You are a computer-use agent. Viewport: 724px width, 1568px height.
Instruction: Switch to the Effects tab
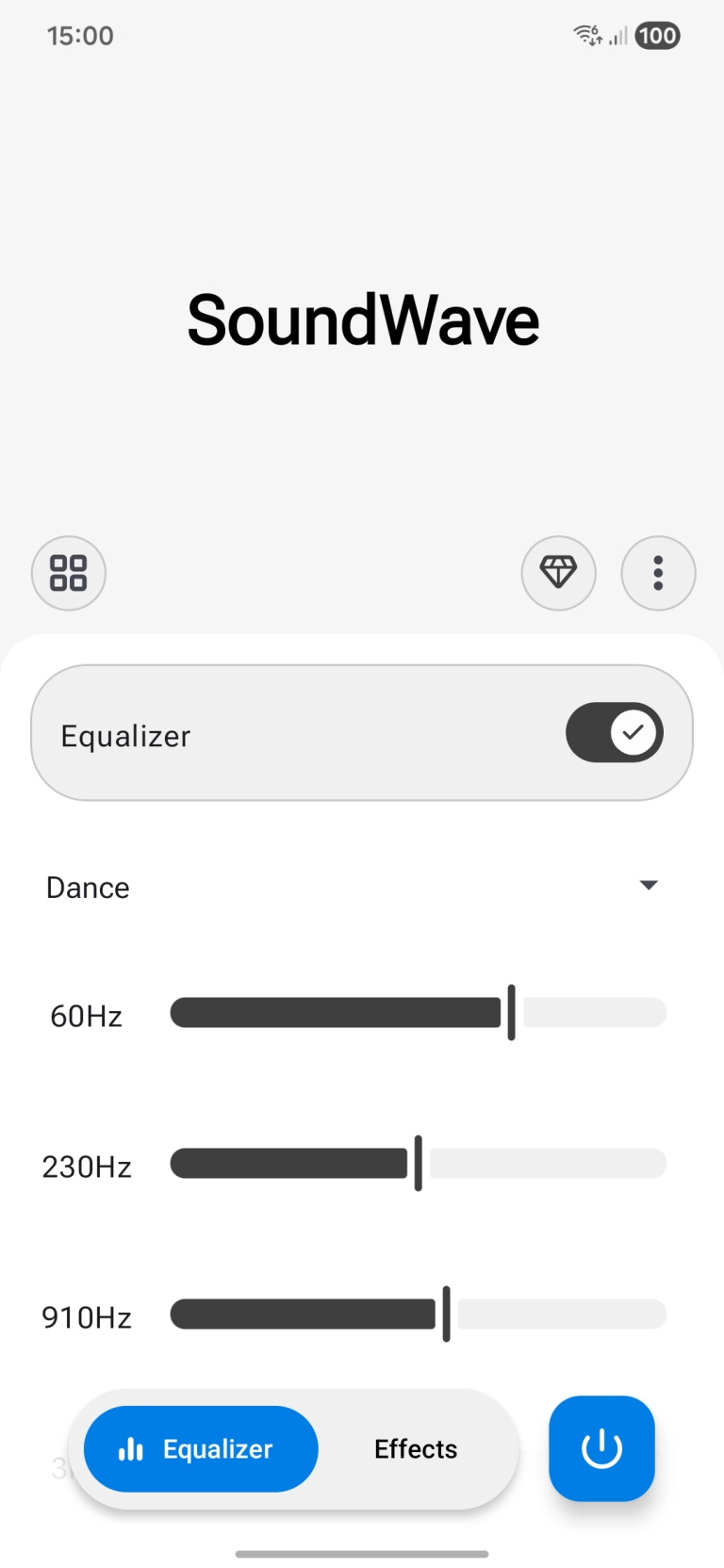pyautogui.click(x=416, y=1449)
